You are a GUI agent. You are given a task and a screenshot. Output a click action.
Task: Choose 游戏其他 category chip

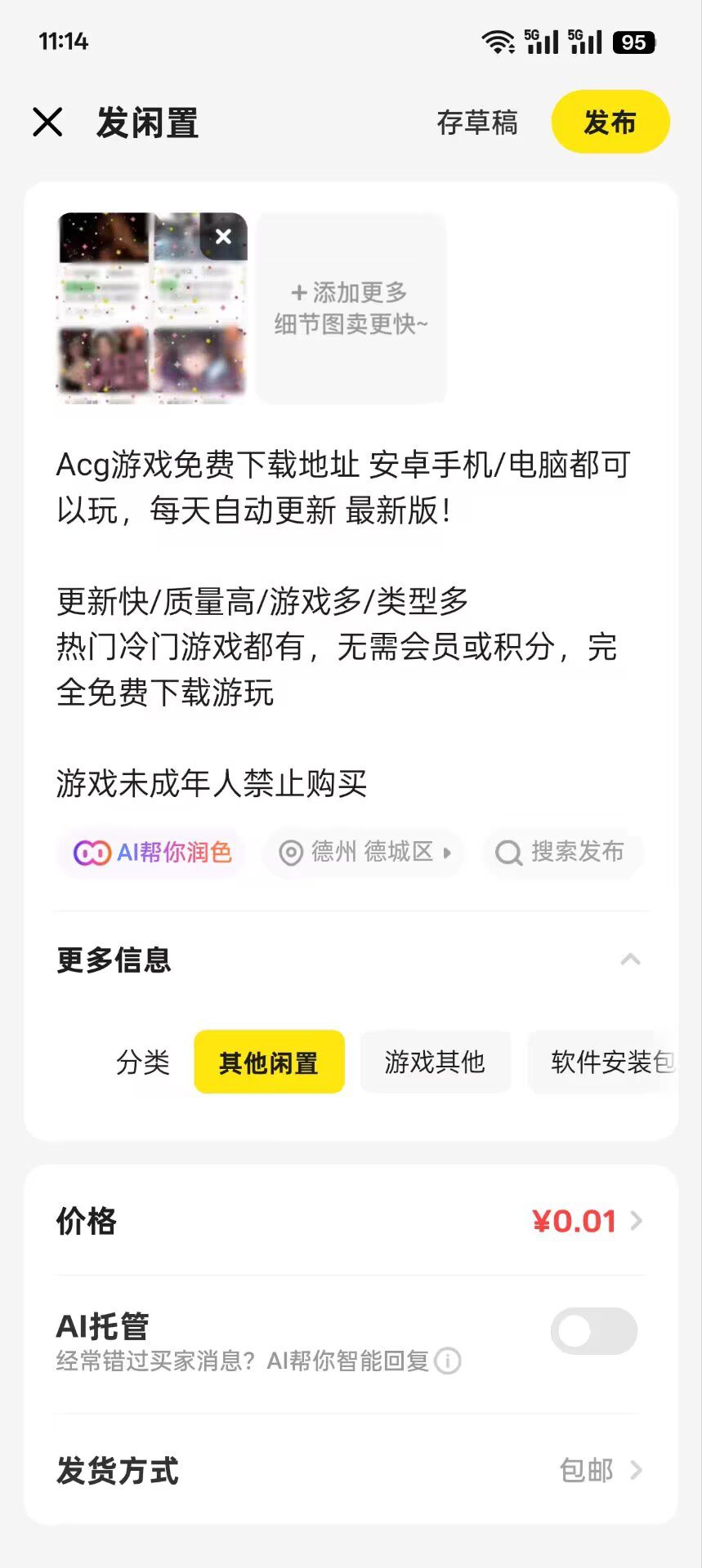pyautogui.click(x=435, y=1062)
